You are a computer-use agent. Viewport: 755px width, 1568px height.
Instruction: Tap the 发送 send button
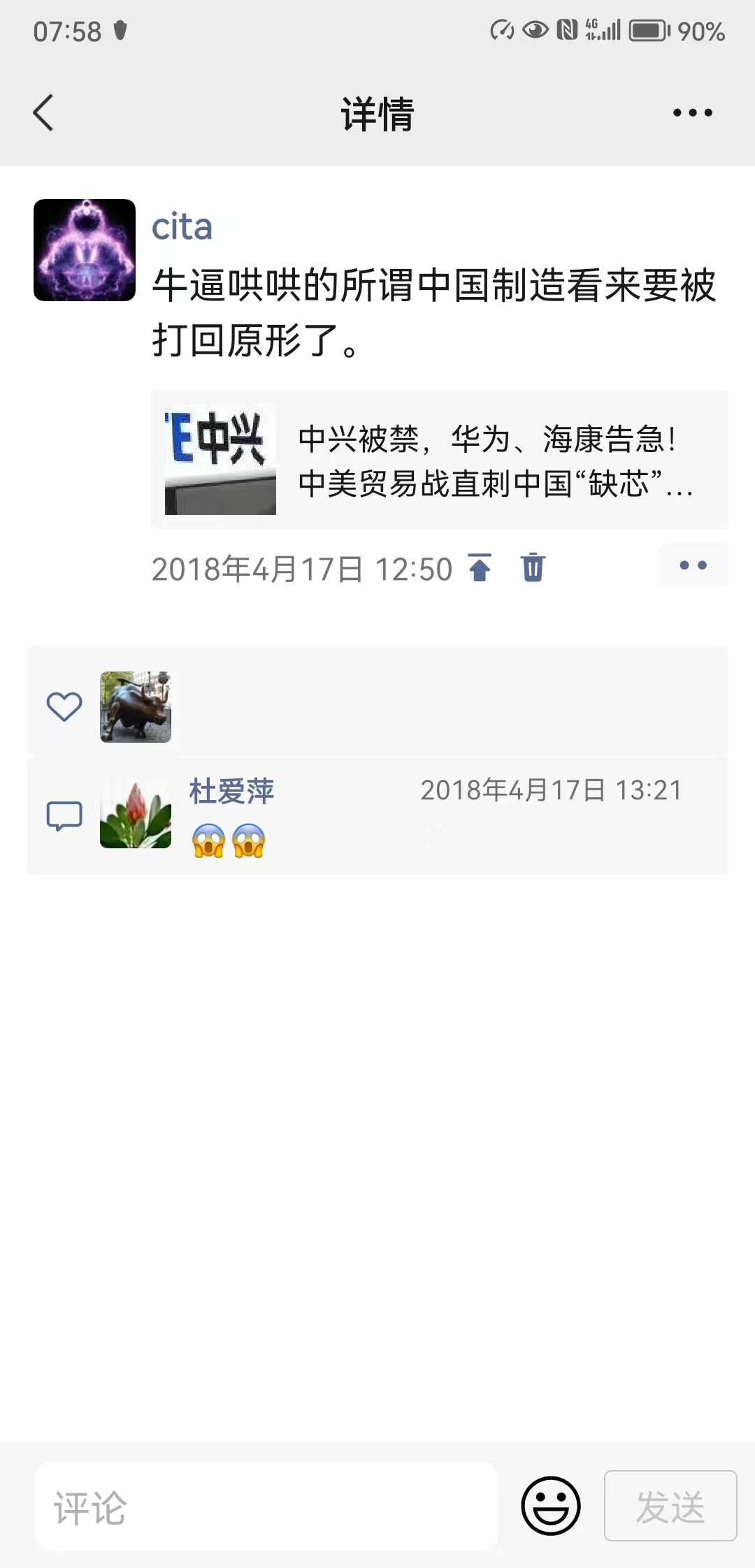(670, 1506)
